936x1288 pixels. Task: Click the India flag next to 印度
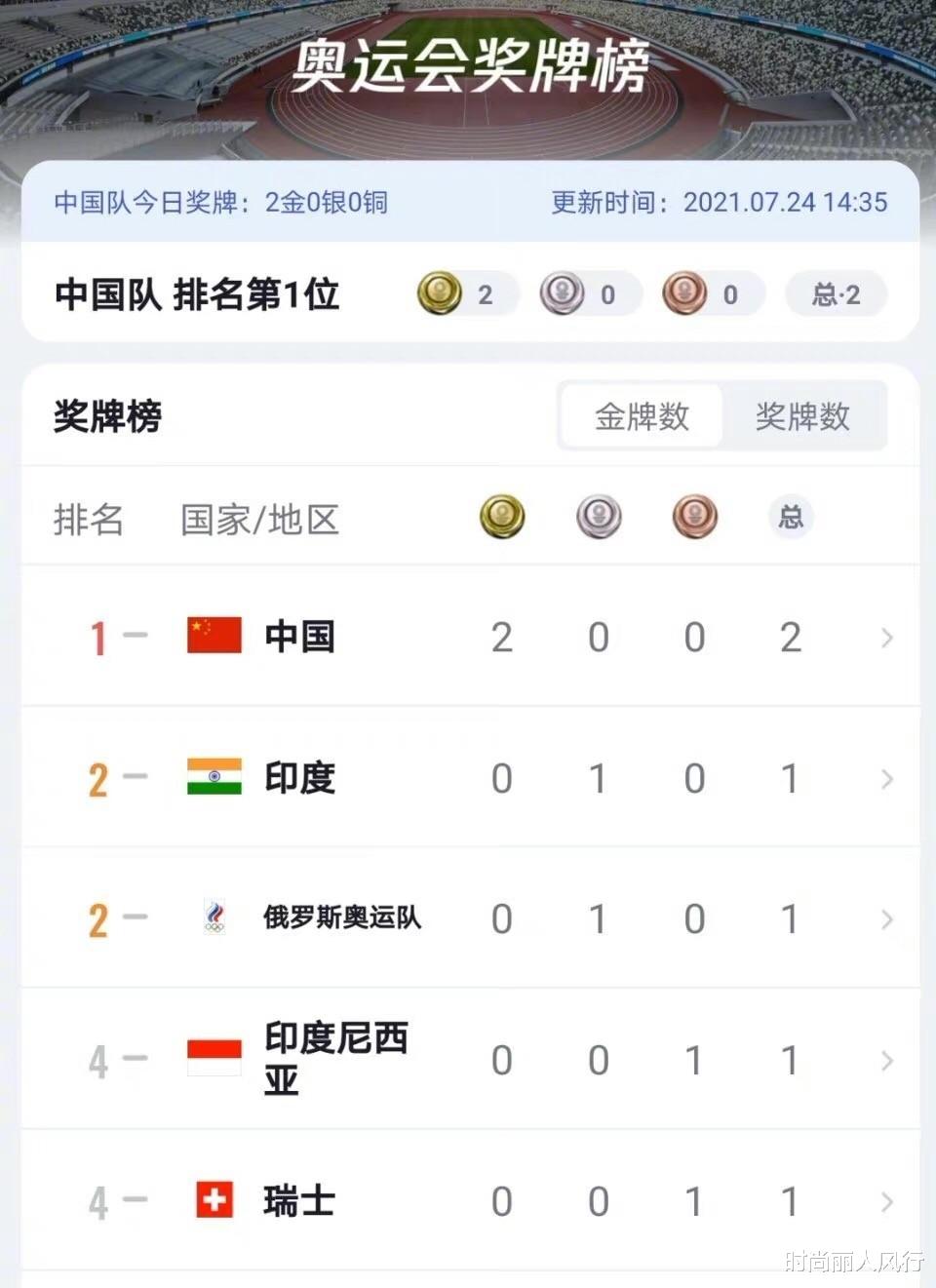[214, 778]
